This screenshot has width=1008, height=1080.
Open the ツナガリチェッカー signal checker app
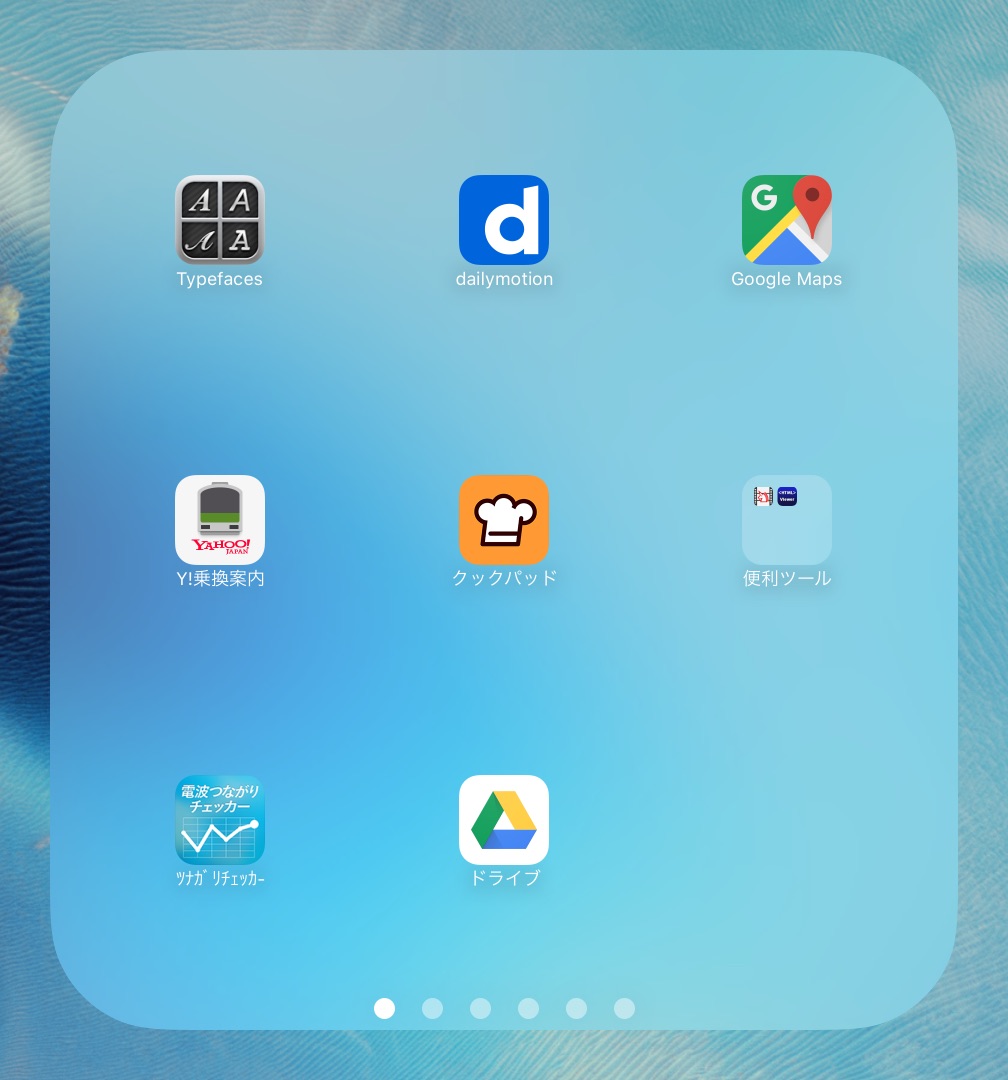220,820
